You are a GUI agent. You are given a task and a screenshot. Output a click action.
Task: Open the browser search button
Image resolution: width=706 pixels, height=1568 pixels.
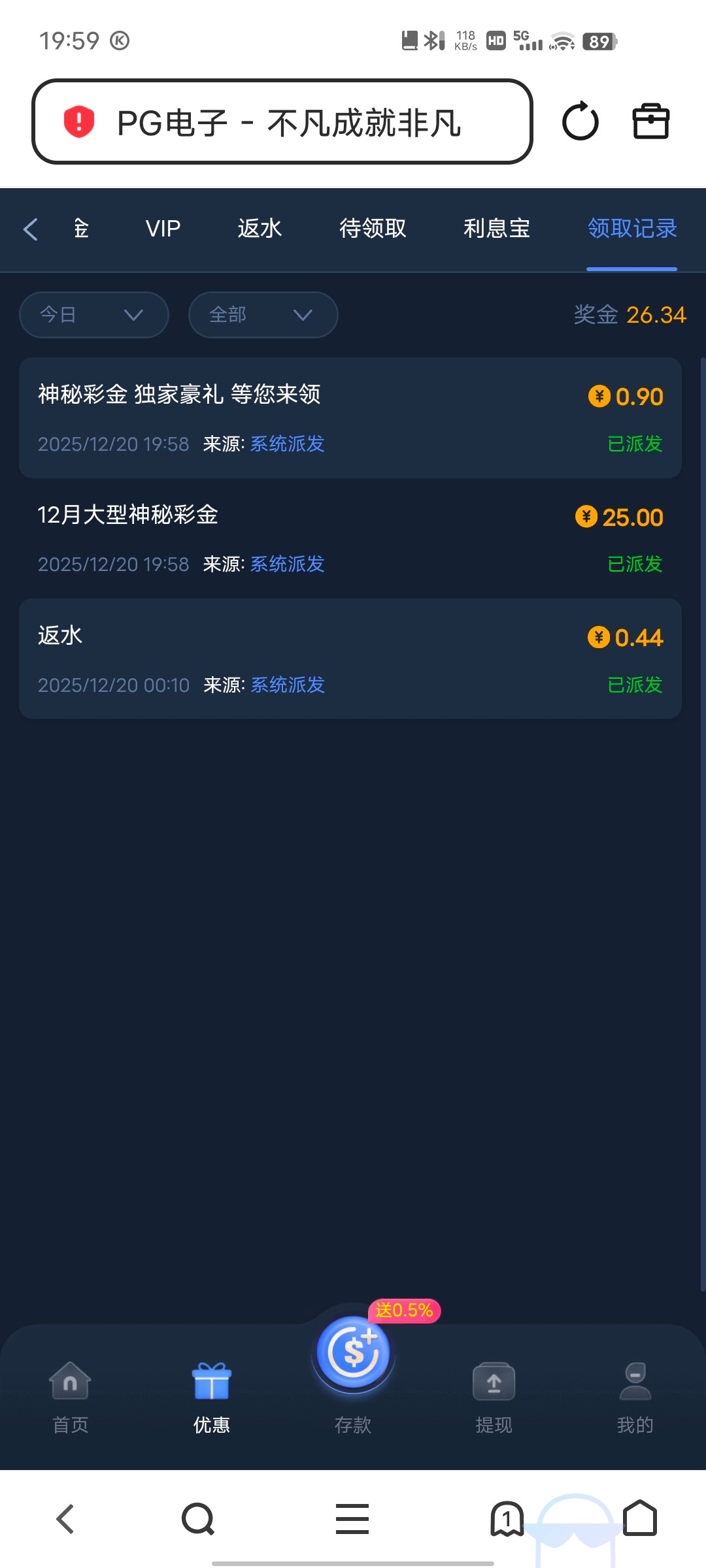[x=198, y=1519]
